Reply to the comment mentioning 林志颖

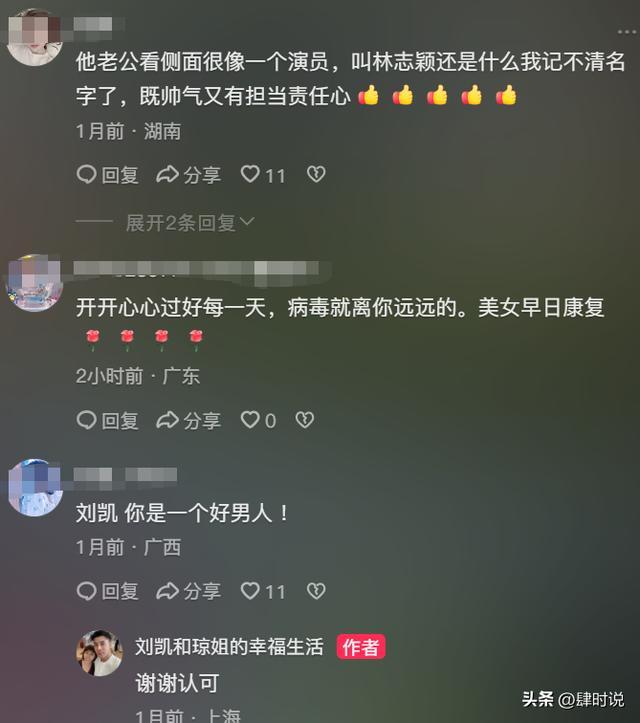(108, 175)
